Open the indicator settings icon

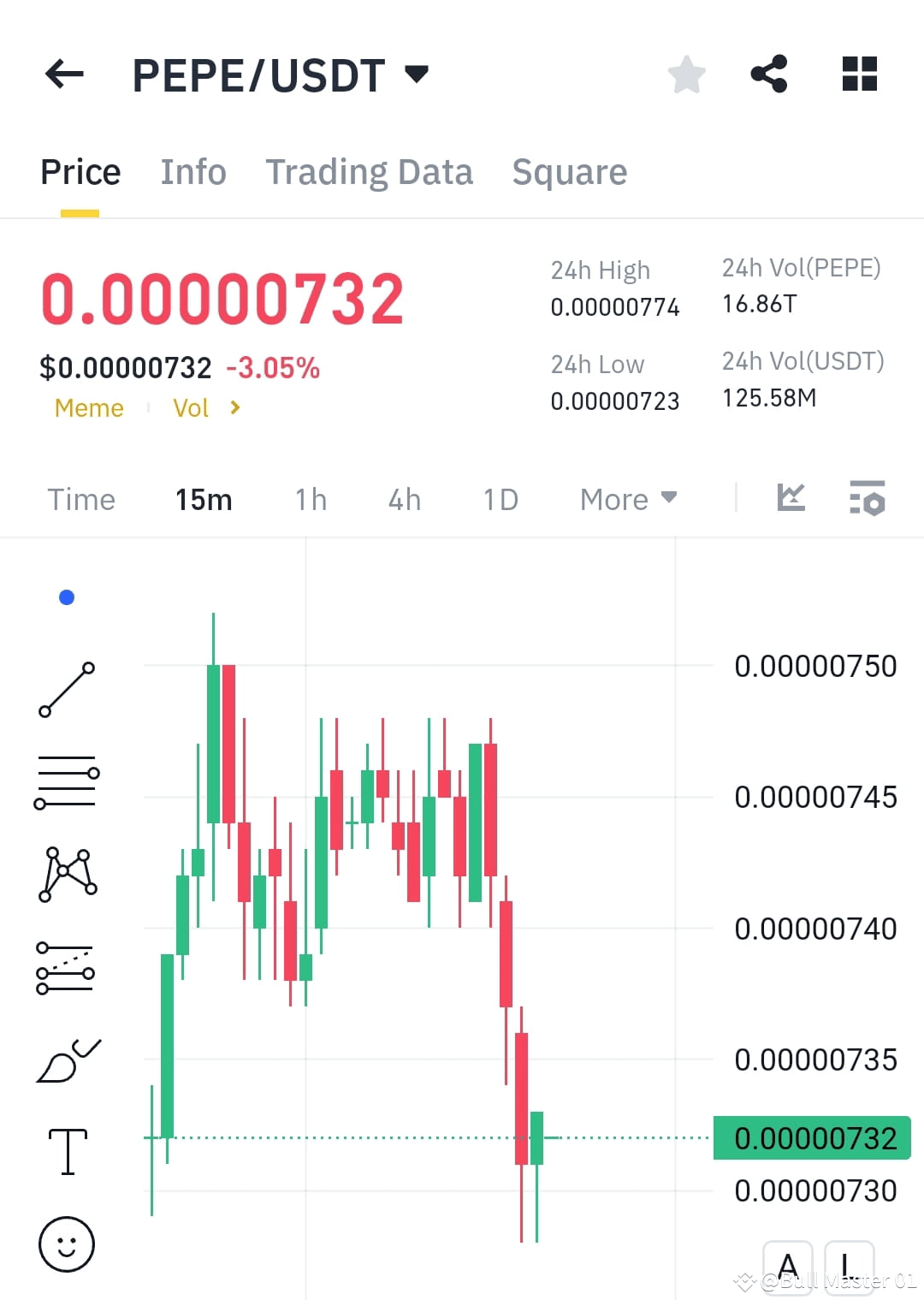coord(868,498)
